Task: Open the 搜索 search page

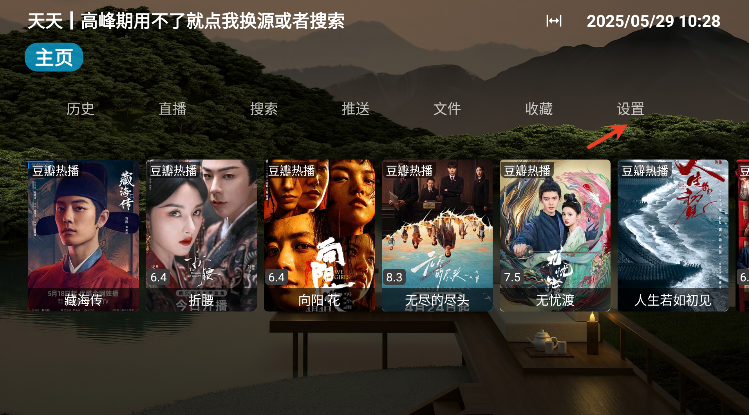Action: pyautogui.click(x=264, y=109)
